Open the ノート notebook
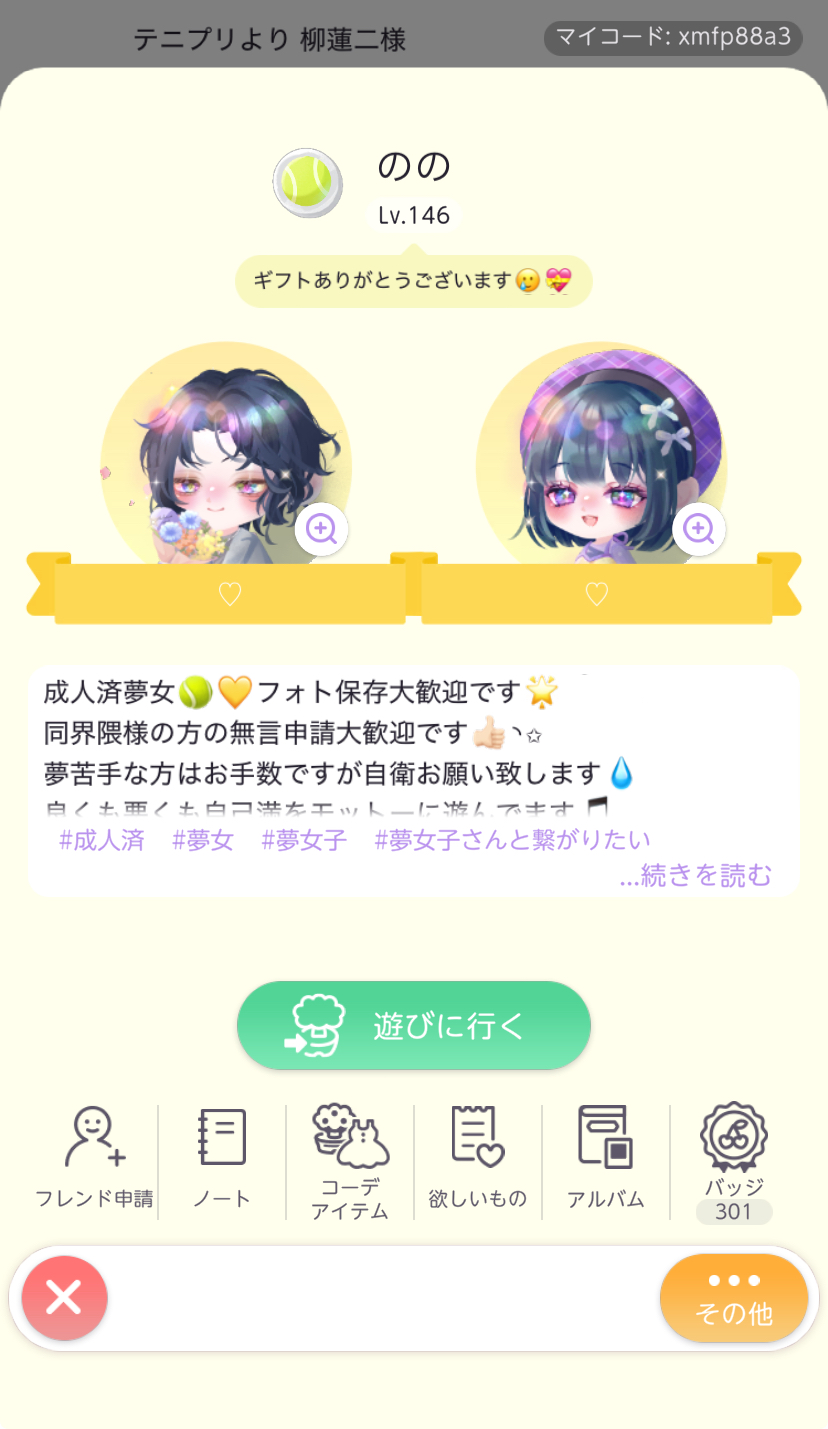The image size is (828, 1429). (222, 1158)
